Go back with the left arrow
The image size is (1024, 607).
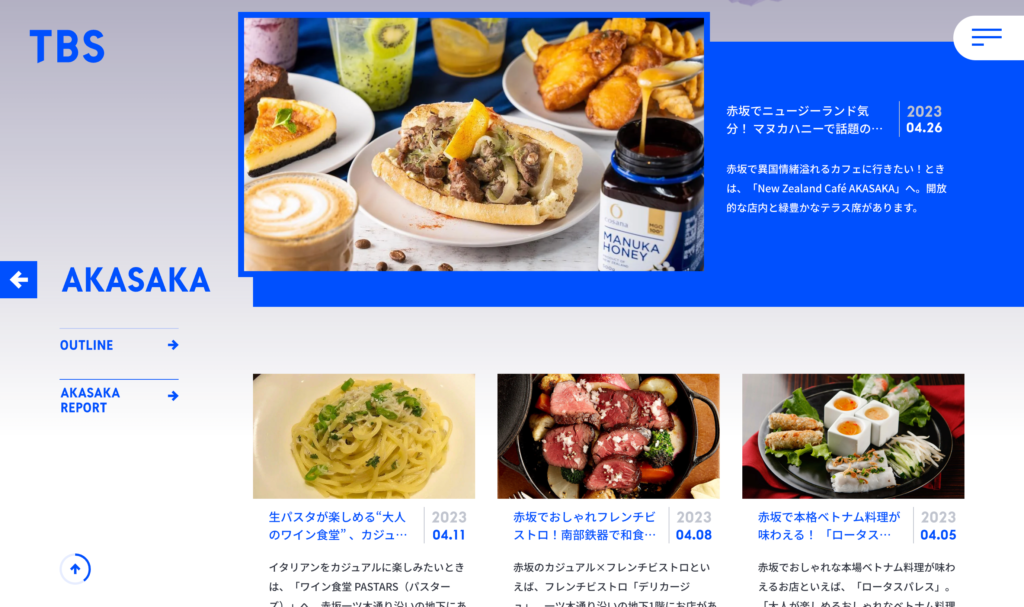[x=18, y=280]
